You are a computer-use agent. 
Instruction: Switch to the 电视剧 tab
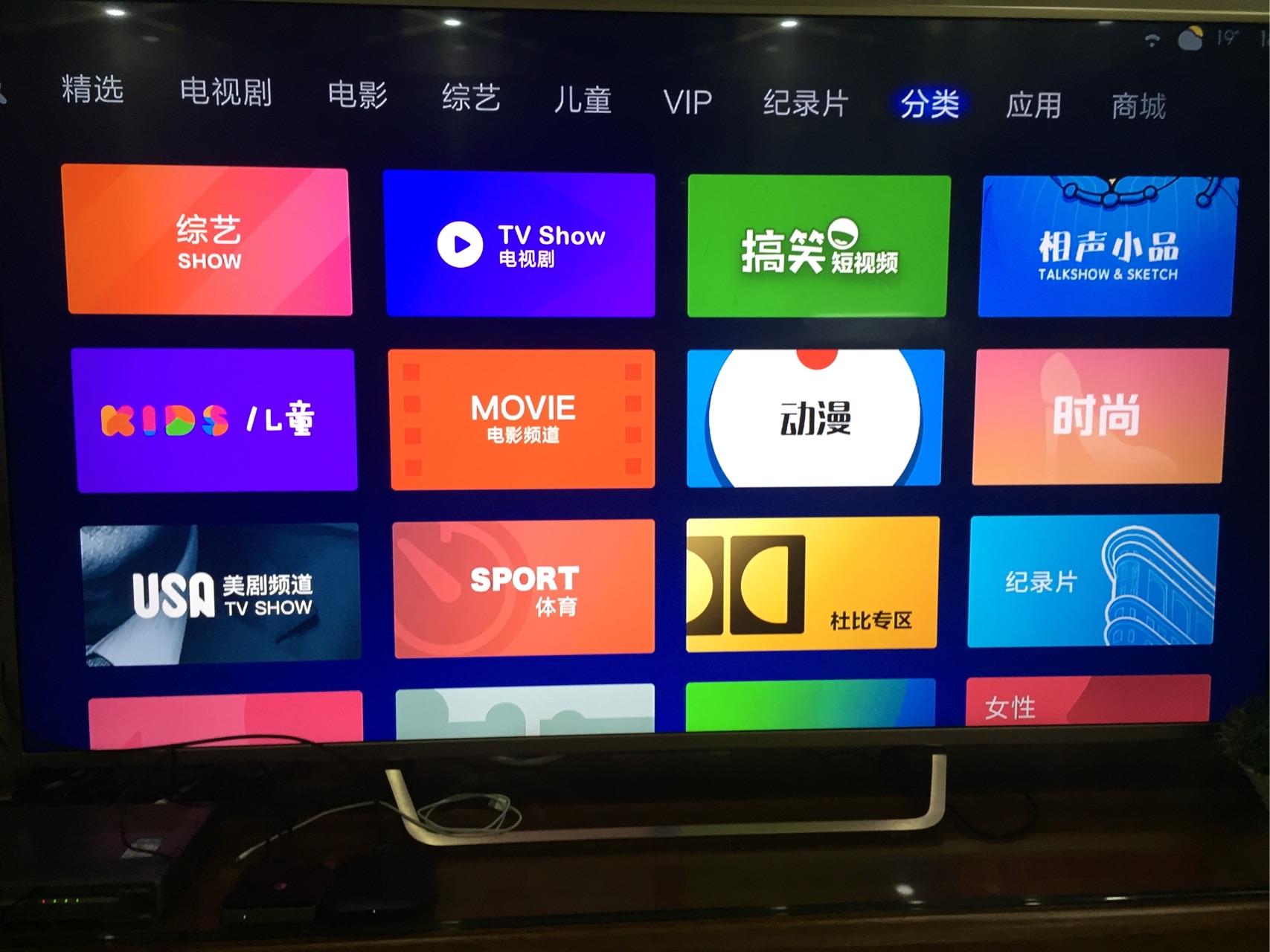pyautogui.click(x=225, y=93)
